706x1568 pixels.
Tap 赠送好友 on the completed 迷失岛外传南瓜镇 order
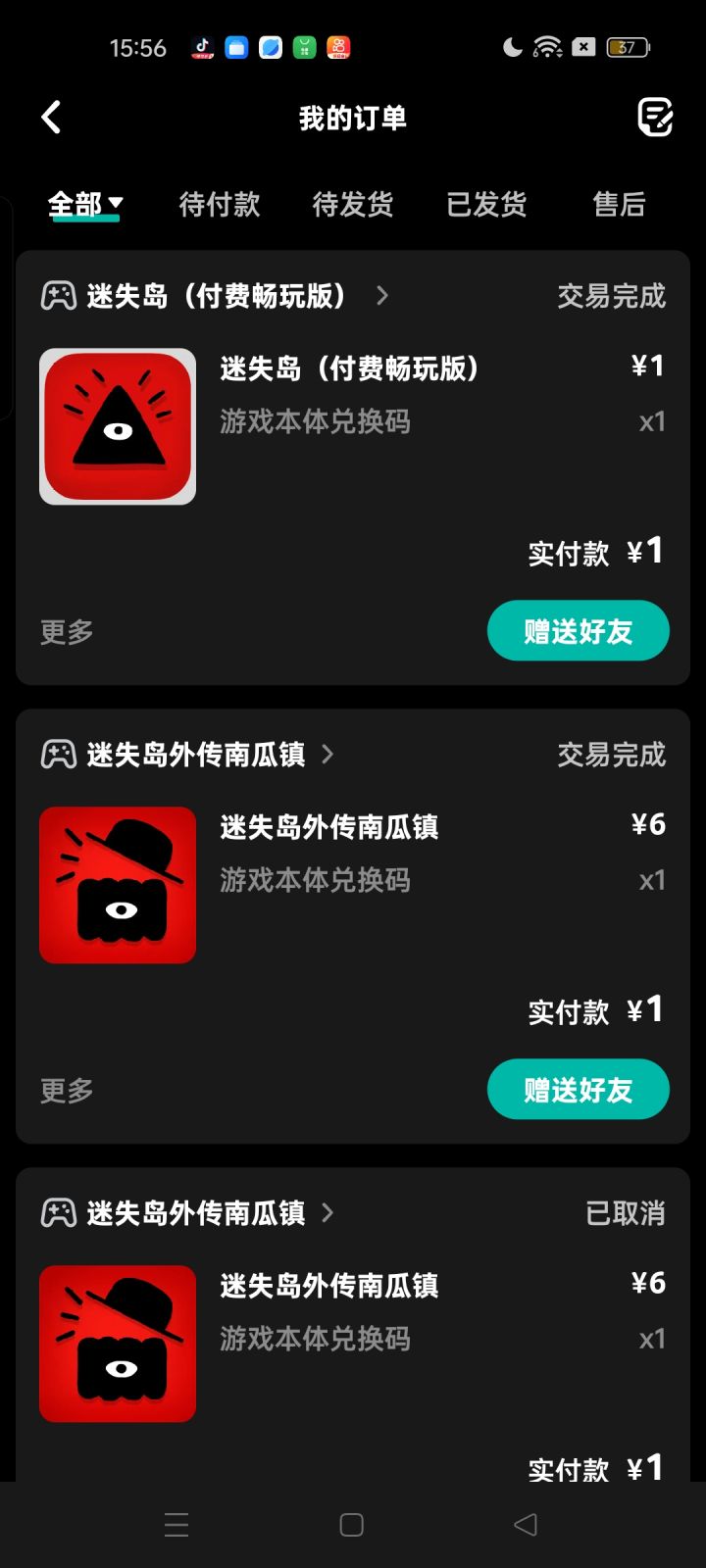(x=579, y=1089)
